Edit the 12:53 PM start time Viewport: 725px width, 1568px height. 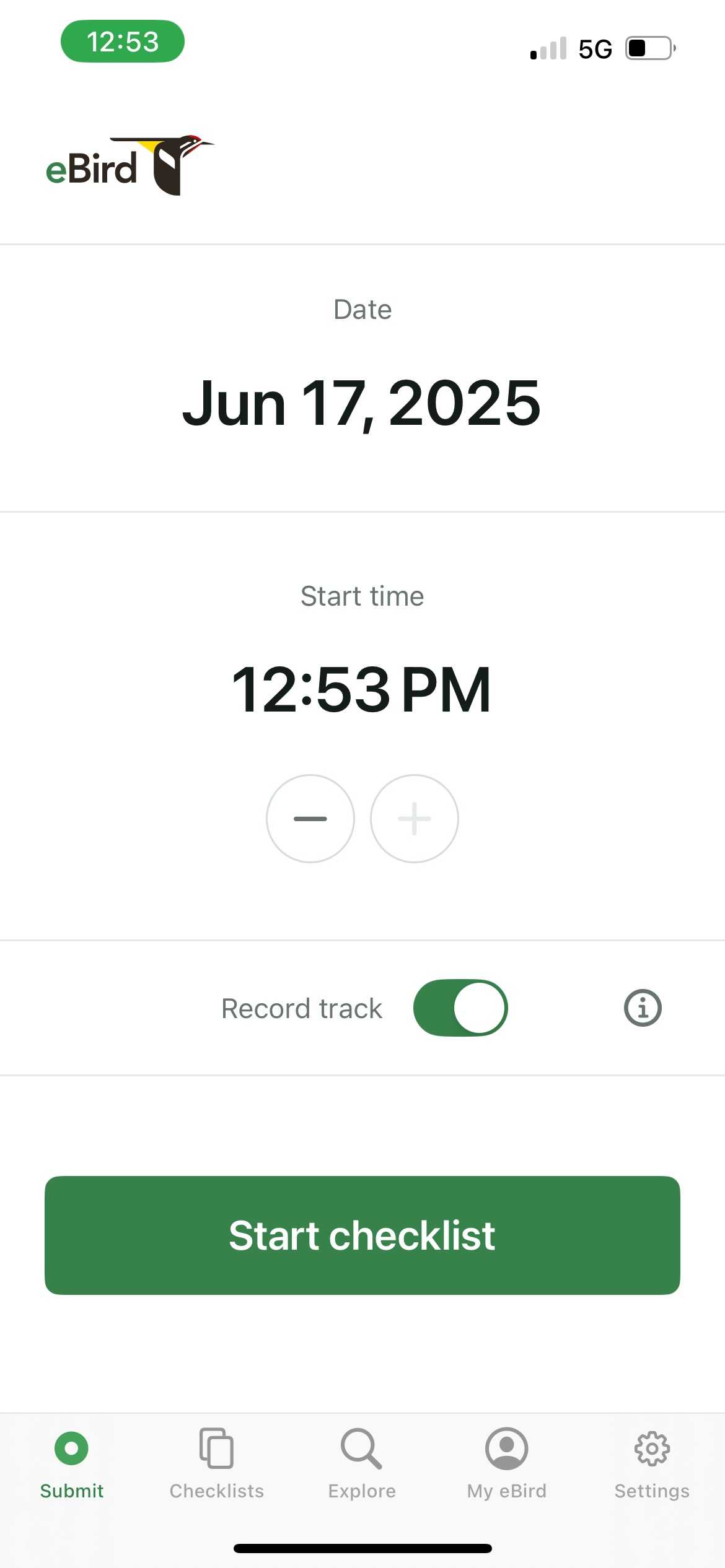point(362,689)
